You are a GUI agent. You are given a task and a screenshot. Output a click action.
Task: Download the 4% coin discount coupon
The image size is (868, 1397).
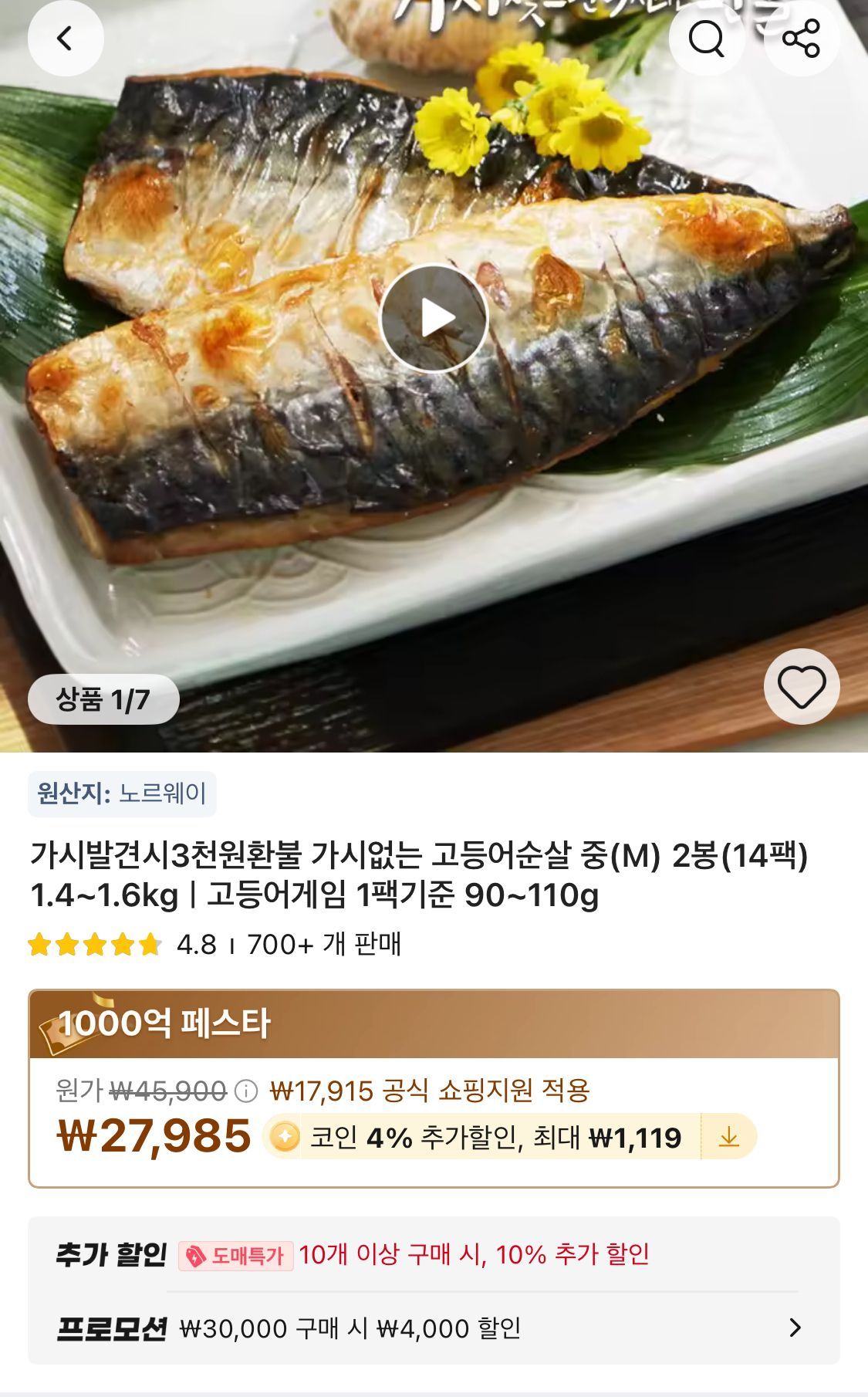(728, 1137)
